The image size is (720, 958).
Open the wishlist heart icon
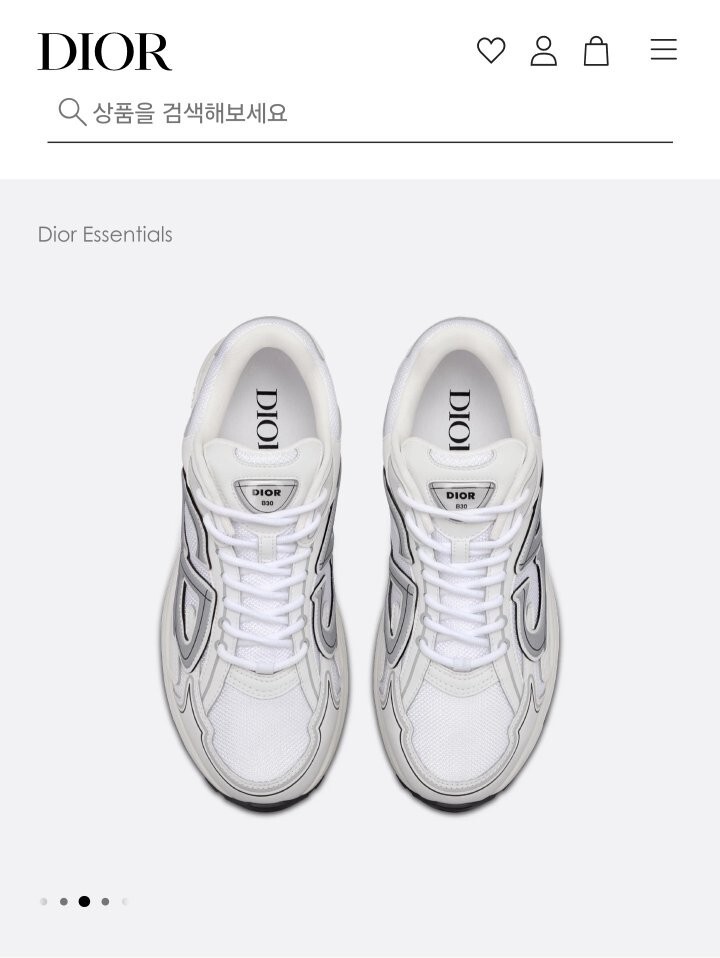pos(491,50)
